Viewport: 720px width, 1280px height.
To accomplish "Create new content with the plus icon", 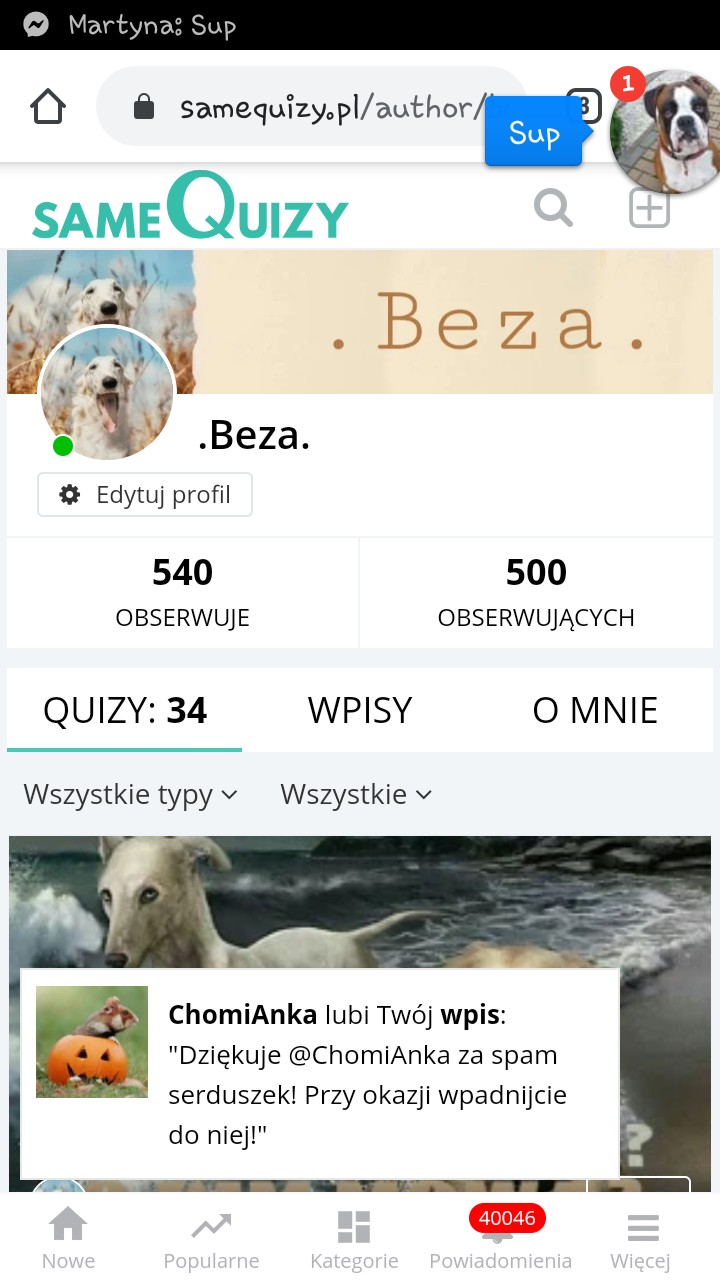I will pyautogui.click(x=649, y=209).
